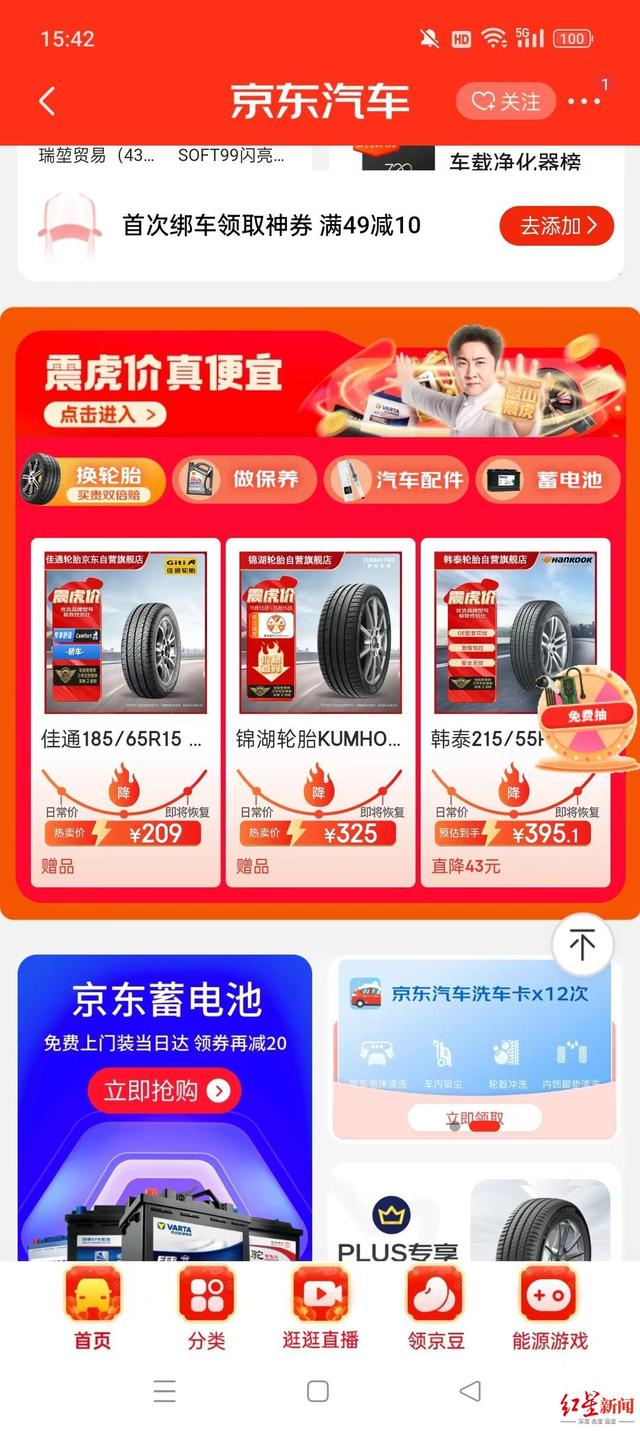640x1431 pixels.
Task: Go back using the header arrow
Action: (x=47, y=101)
